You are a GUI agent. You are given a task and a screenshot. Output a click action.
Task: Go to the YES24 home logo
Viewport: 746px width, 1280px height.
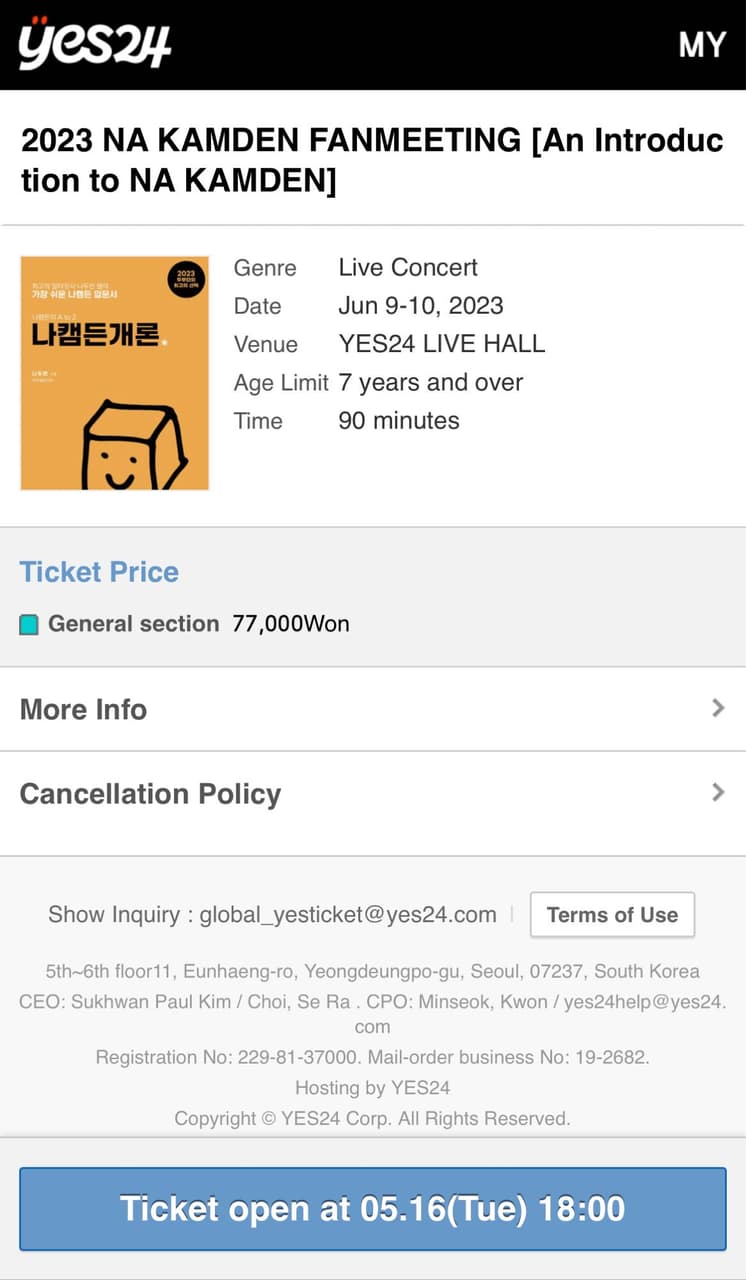(94, 44)
